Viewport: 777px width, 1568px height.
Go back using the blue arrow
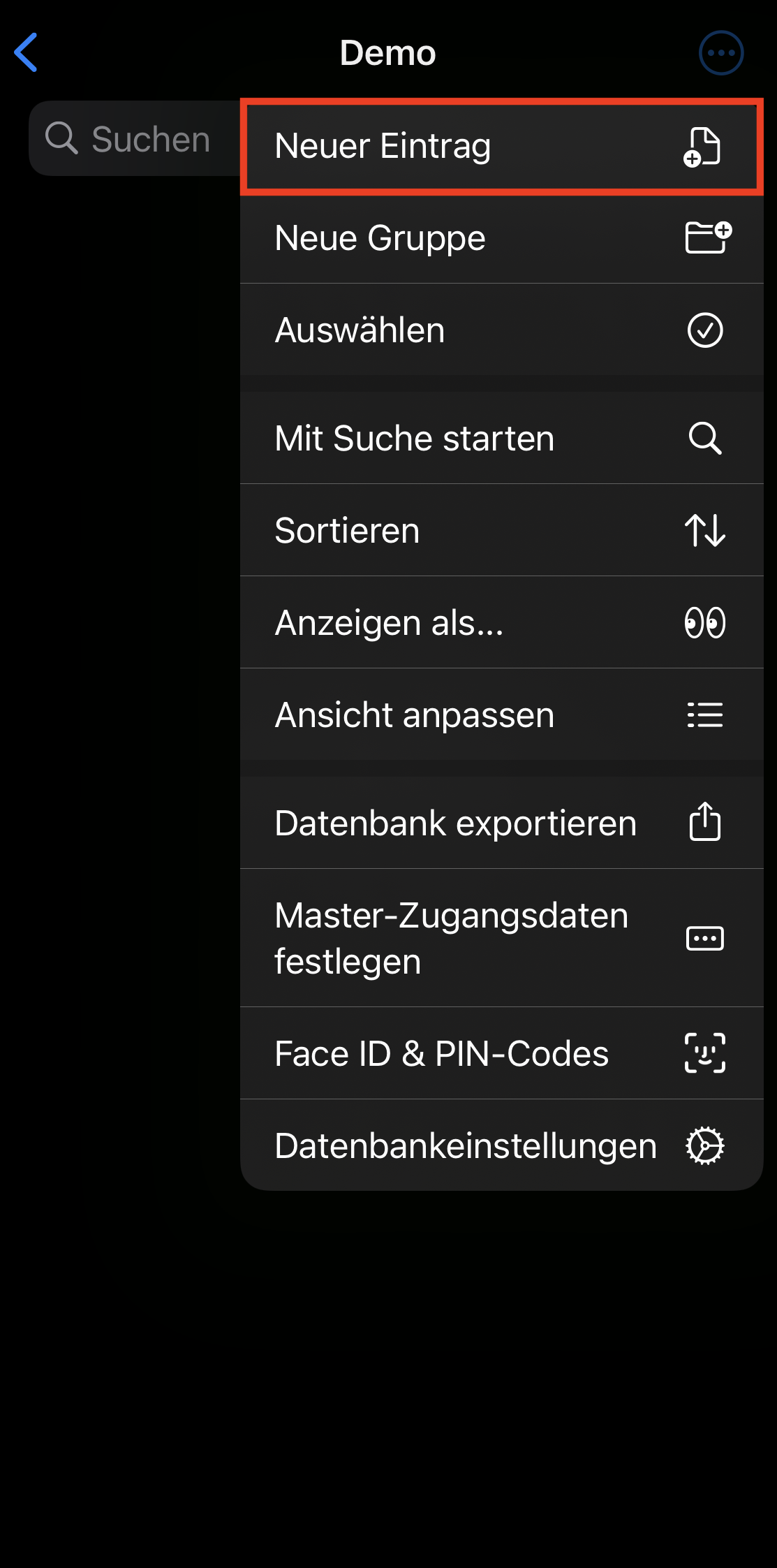[x=27, y=52]
